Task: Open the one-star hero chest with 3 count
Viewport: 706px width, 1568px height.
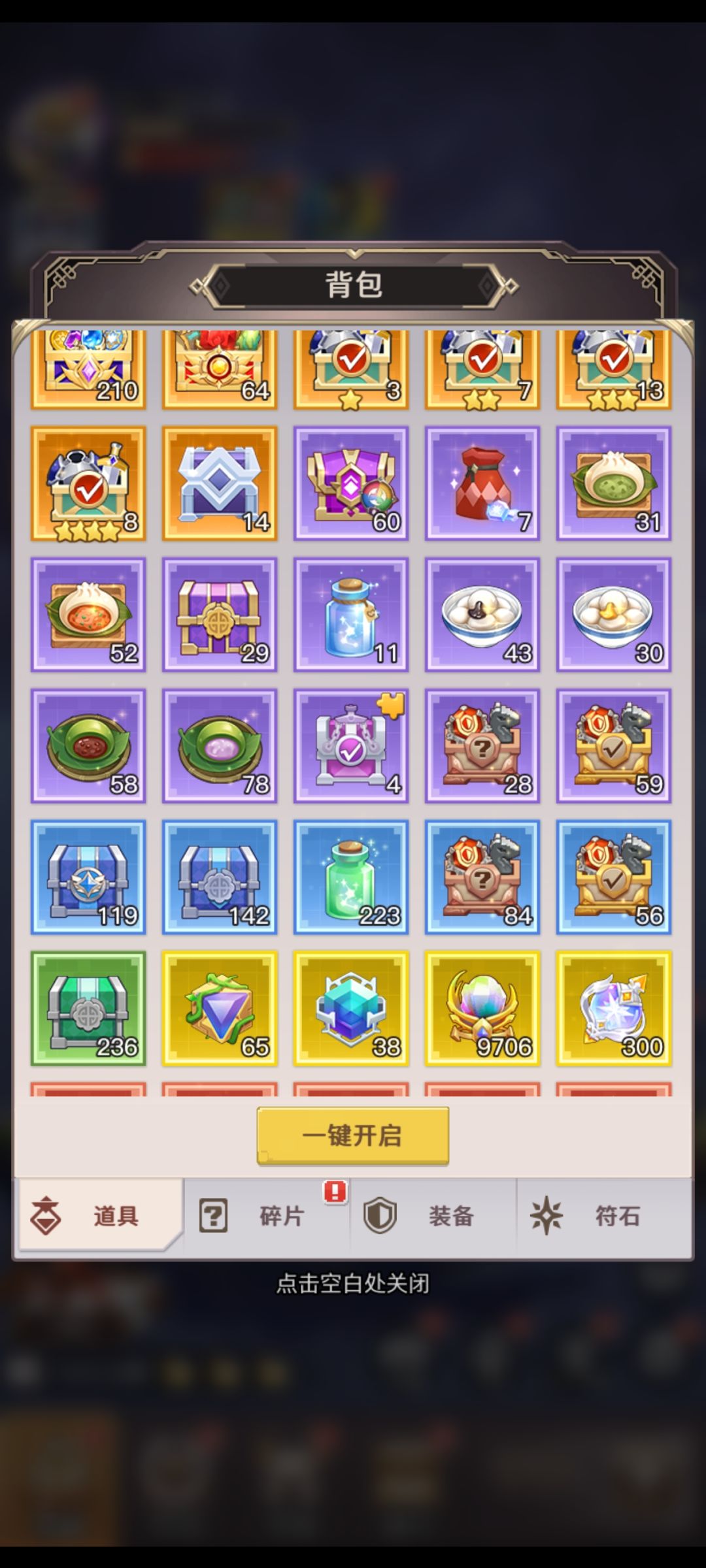Action: (351, 366)
